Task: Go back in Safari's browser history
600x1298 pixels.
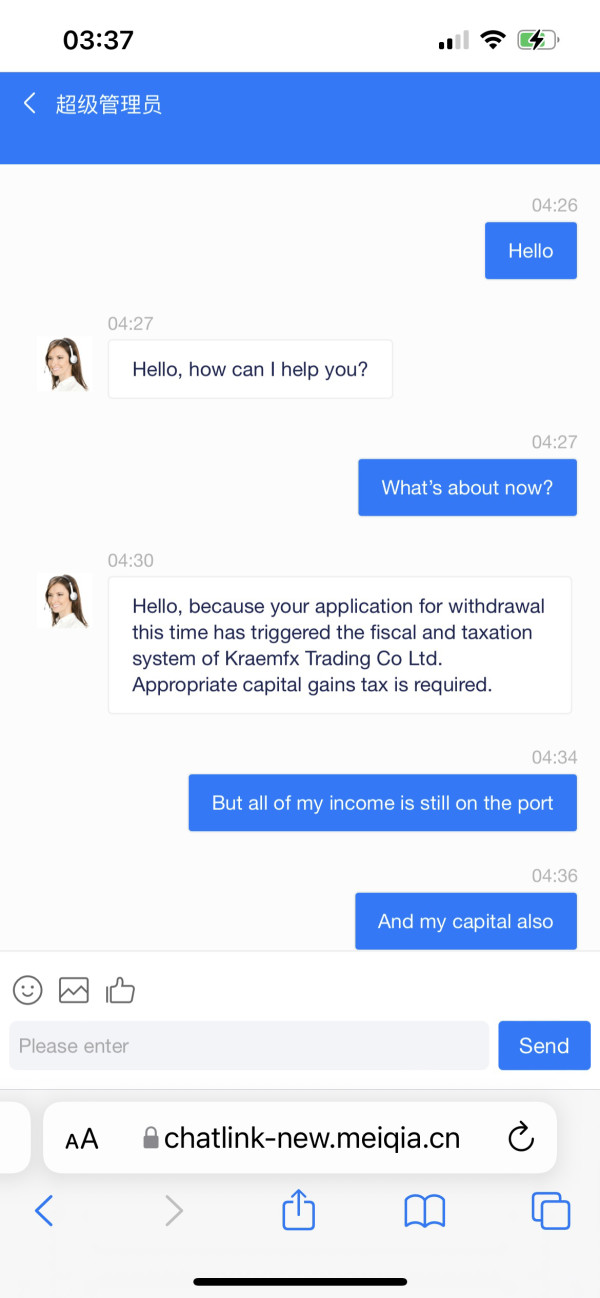Action: coord(44,1211)
